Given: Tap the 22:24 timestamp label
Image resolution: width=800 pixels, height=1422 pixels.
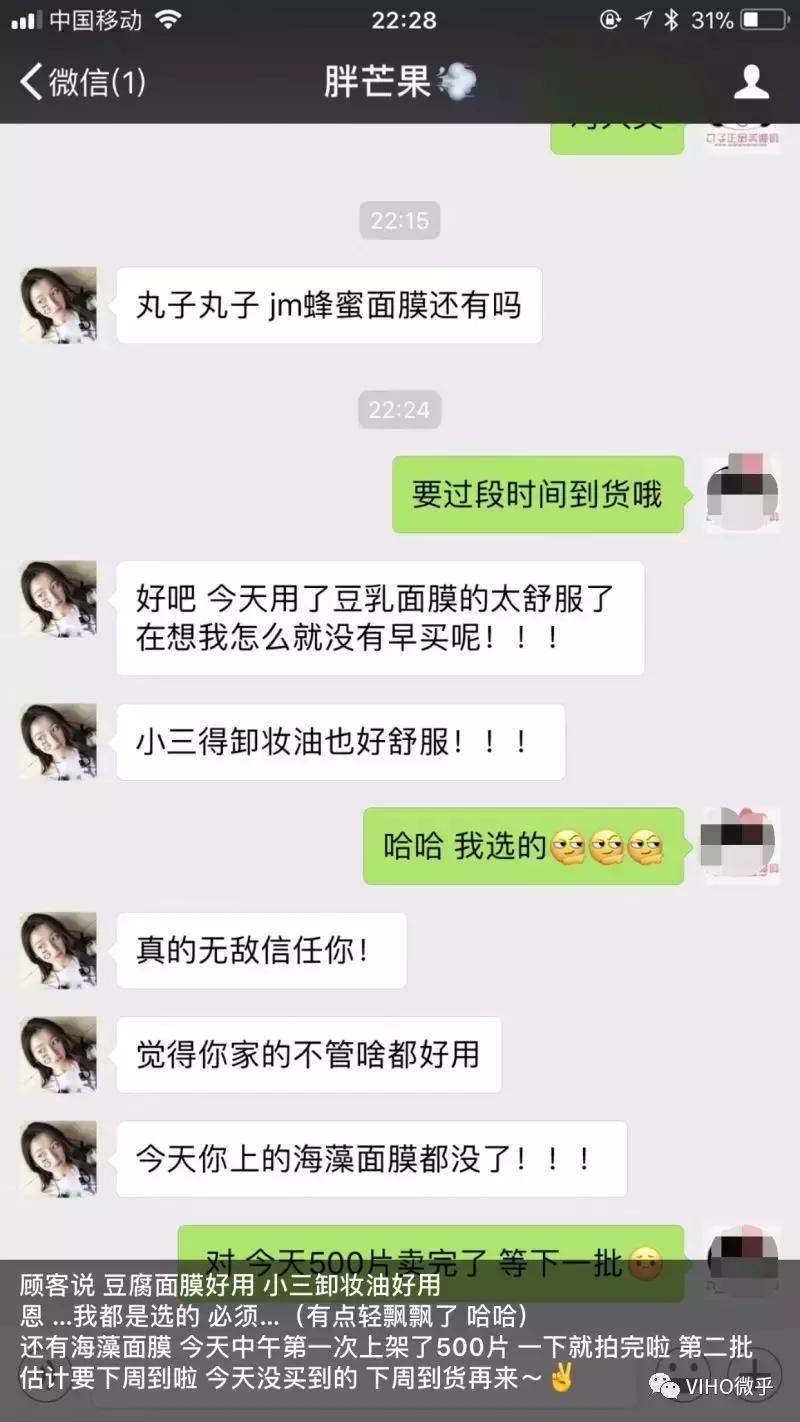Looking at the screenshot, I should click(399, 410).
